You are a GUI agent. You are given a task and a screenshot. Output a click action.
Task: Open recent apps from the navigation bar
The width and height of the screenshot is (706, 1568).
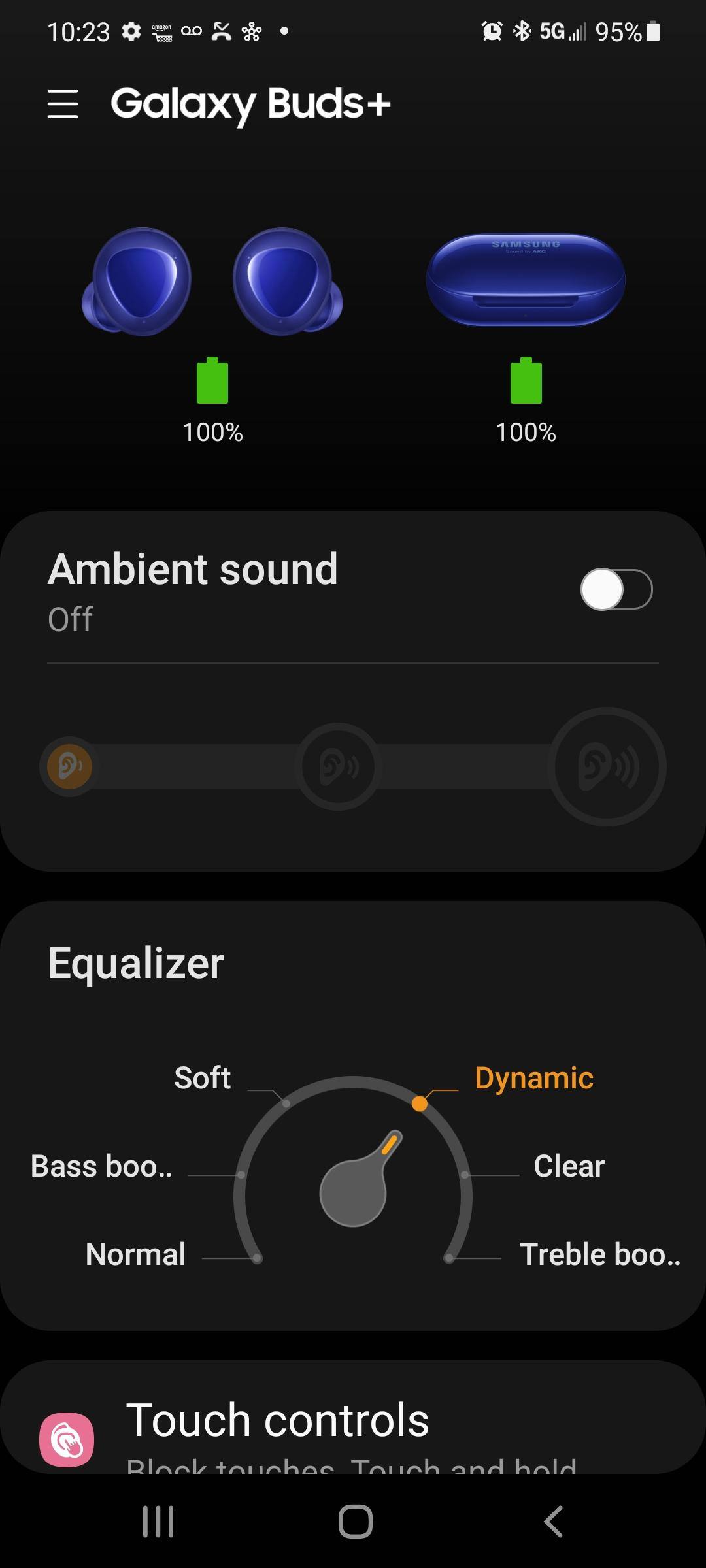click(x=158, y=1521)
